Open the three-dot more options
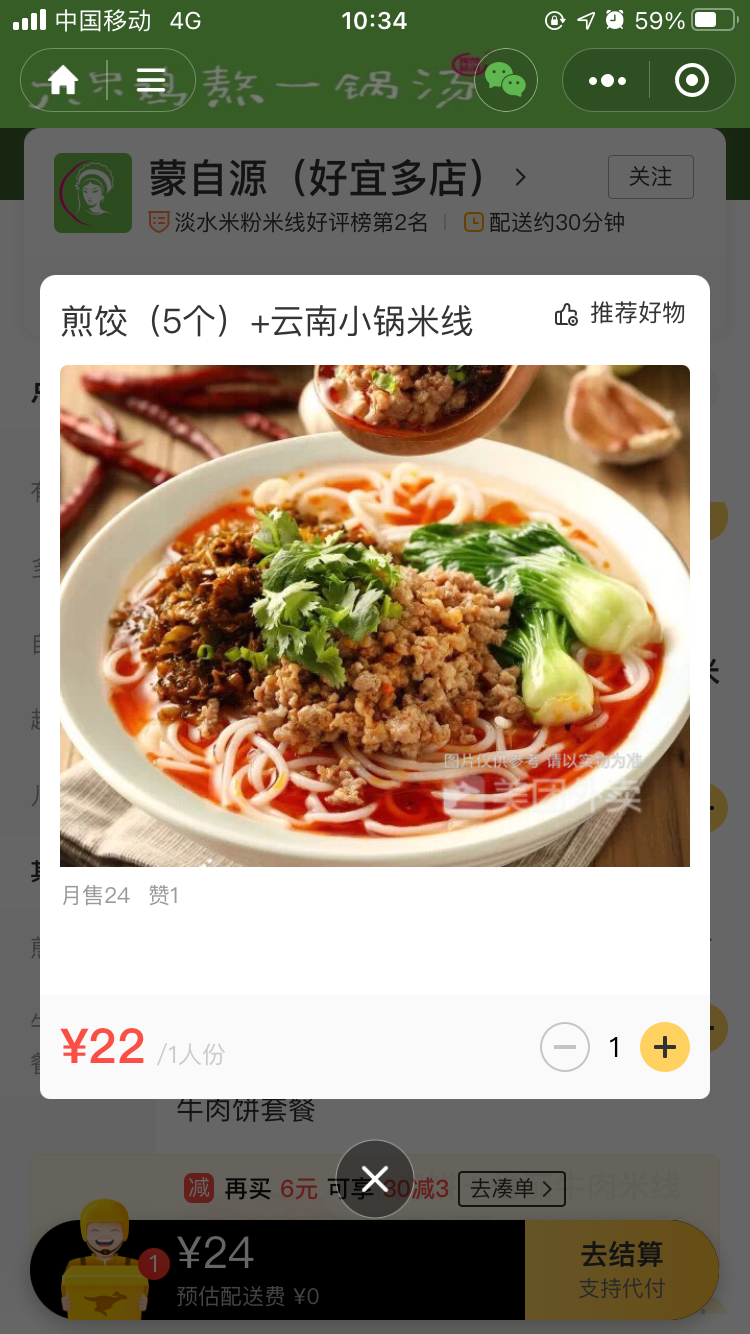Image resolution: width=750 pixels, height=1334 pixels. pyautogui.click(x=607, y=80)
